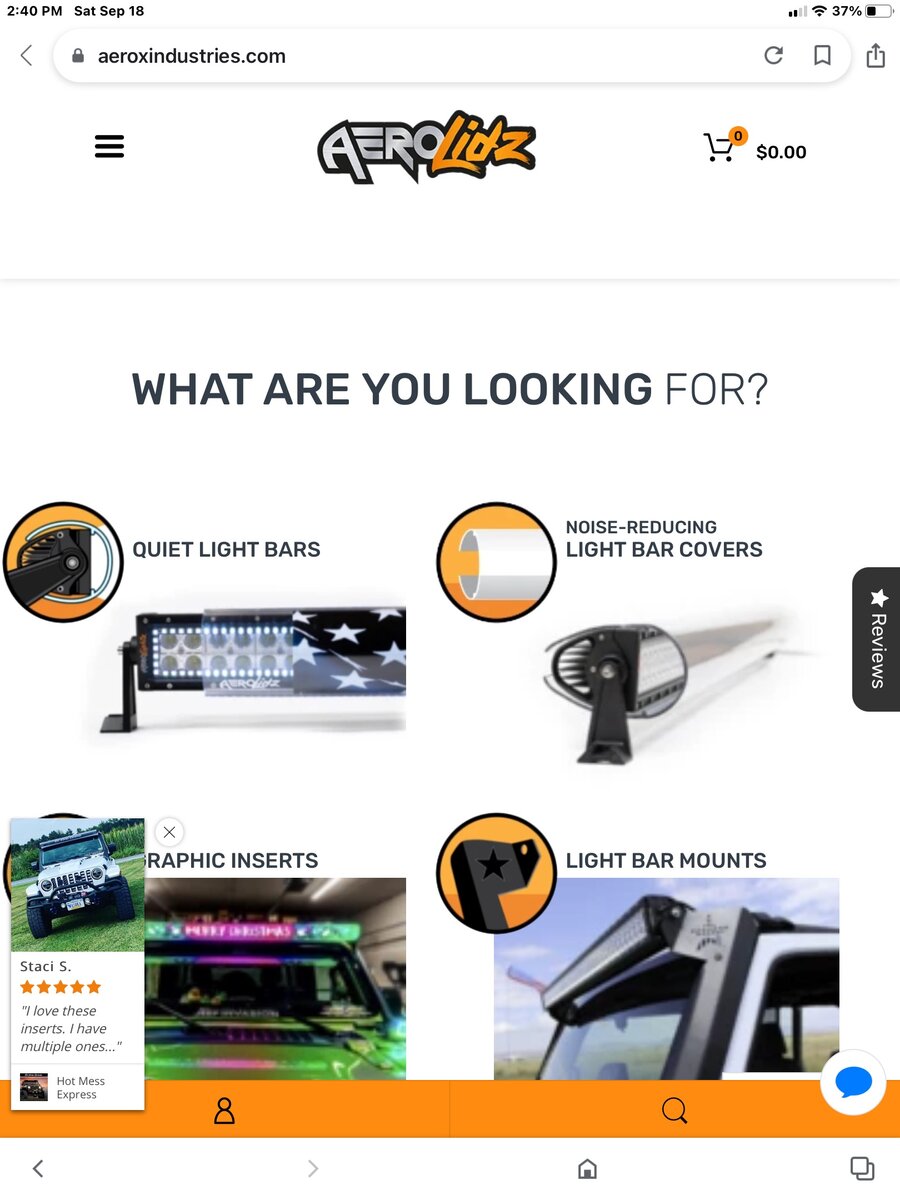Image resolution: width=900 pixels, height=1200 pixels.
Task: View open browser tabs
Action: (861, 1168)
